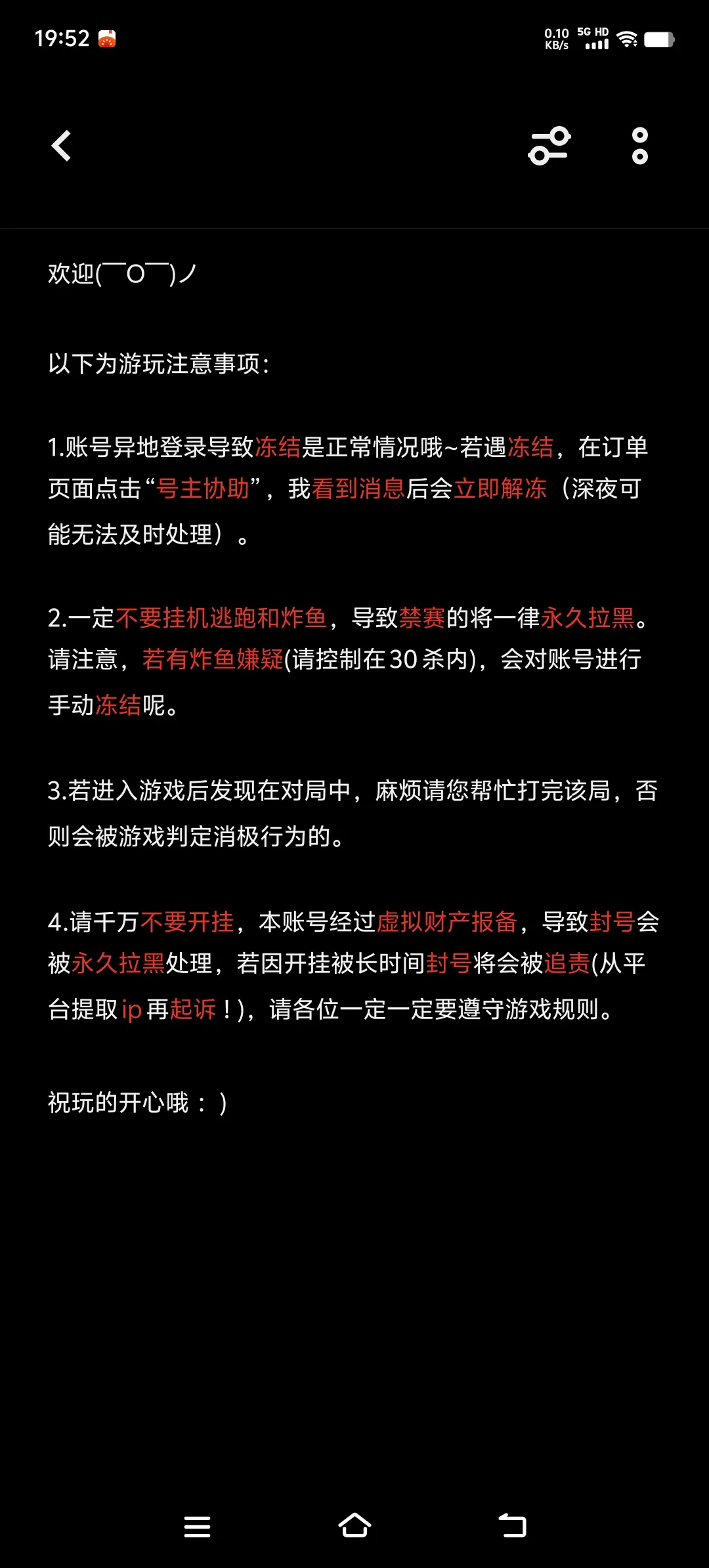
Task: Open recent apps from navigation bar
Action: click(197, 1526)
